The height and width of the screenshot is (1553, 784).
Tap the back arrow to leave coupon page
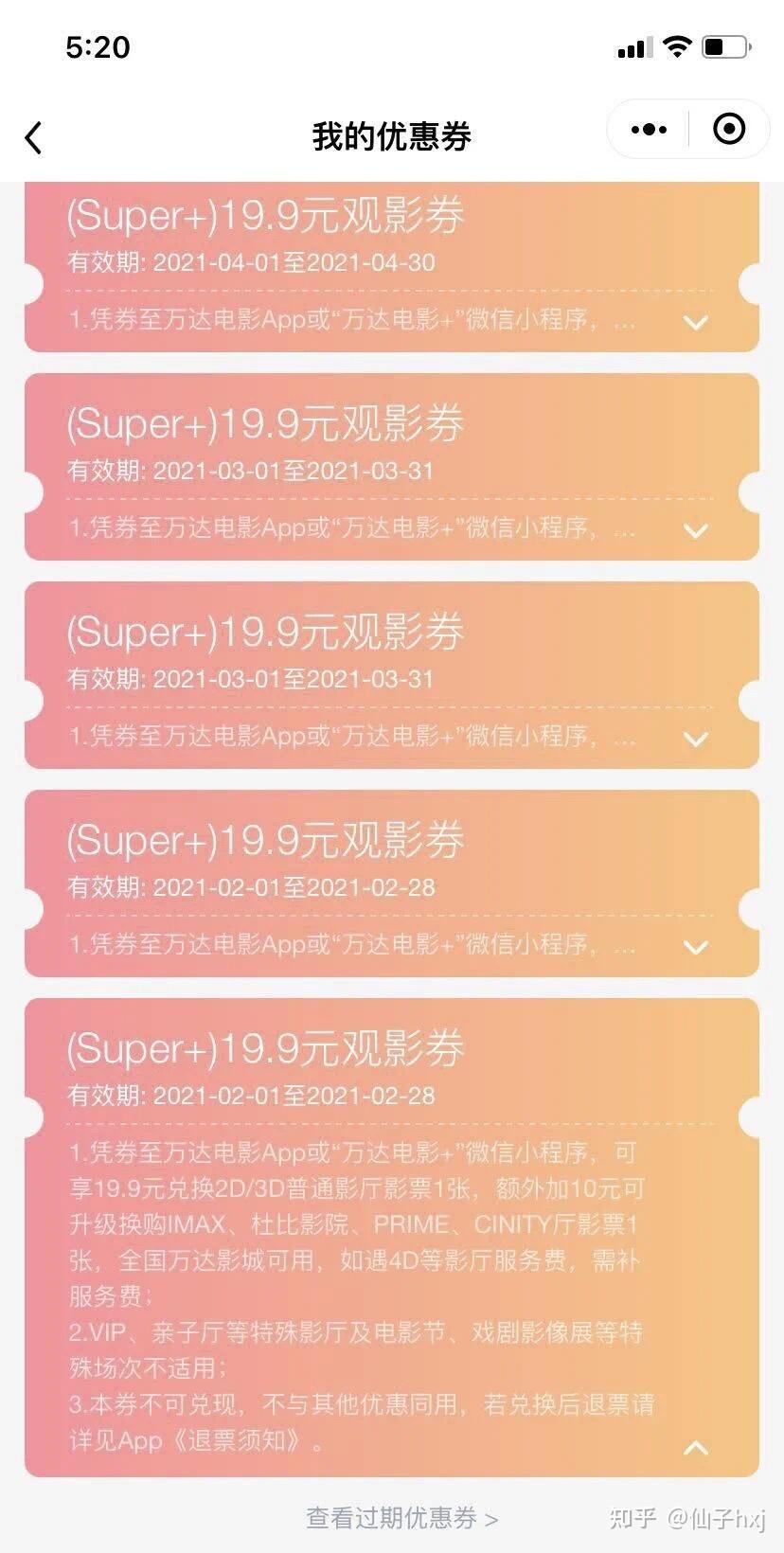point(34,137)
